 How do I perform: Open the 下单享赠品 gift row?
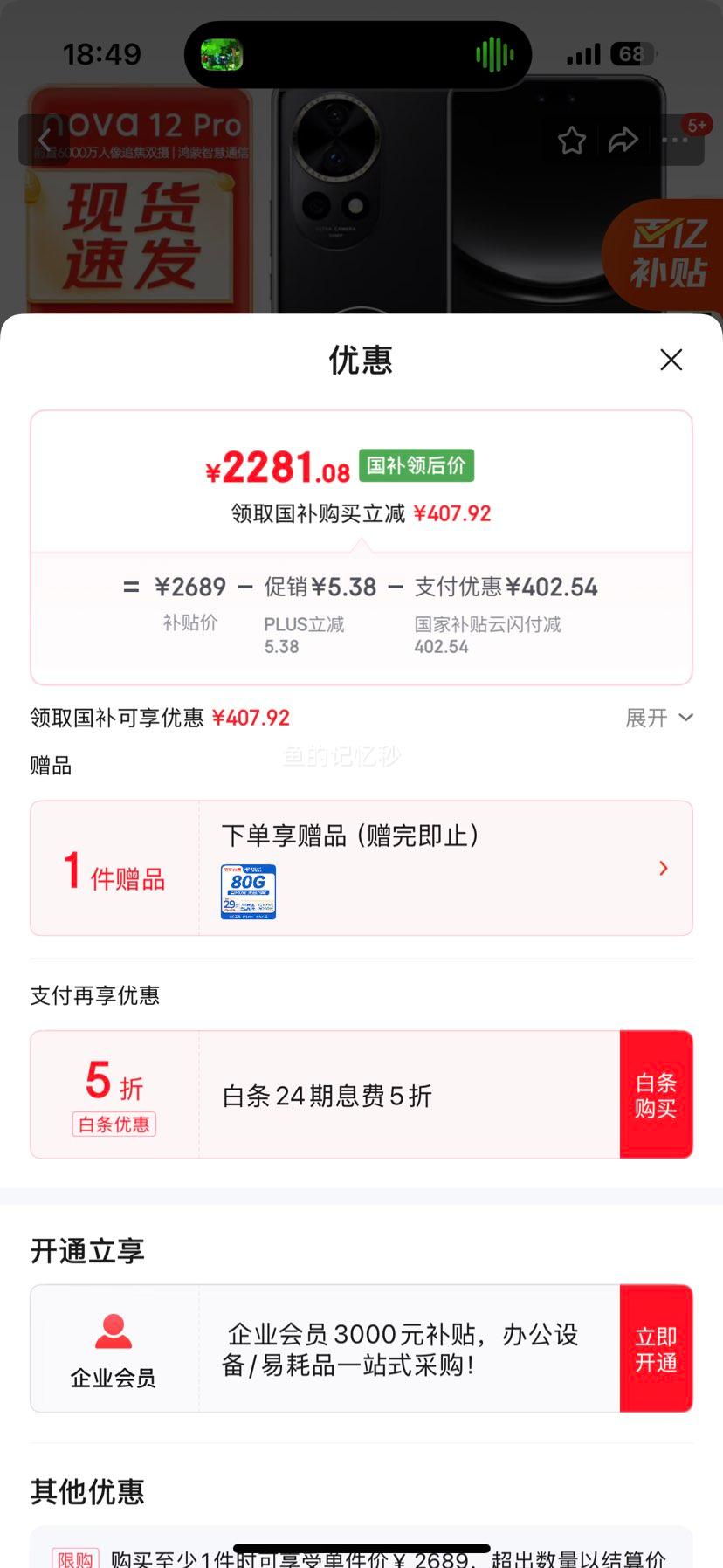point(361,868)
